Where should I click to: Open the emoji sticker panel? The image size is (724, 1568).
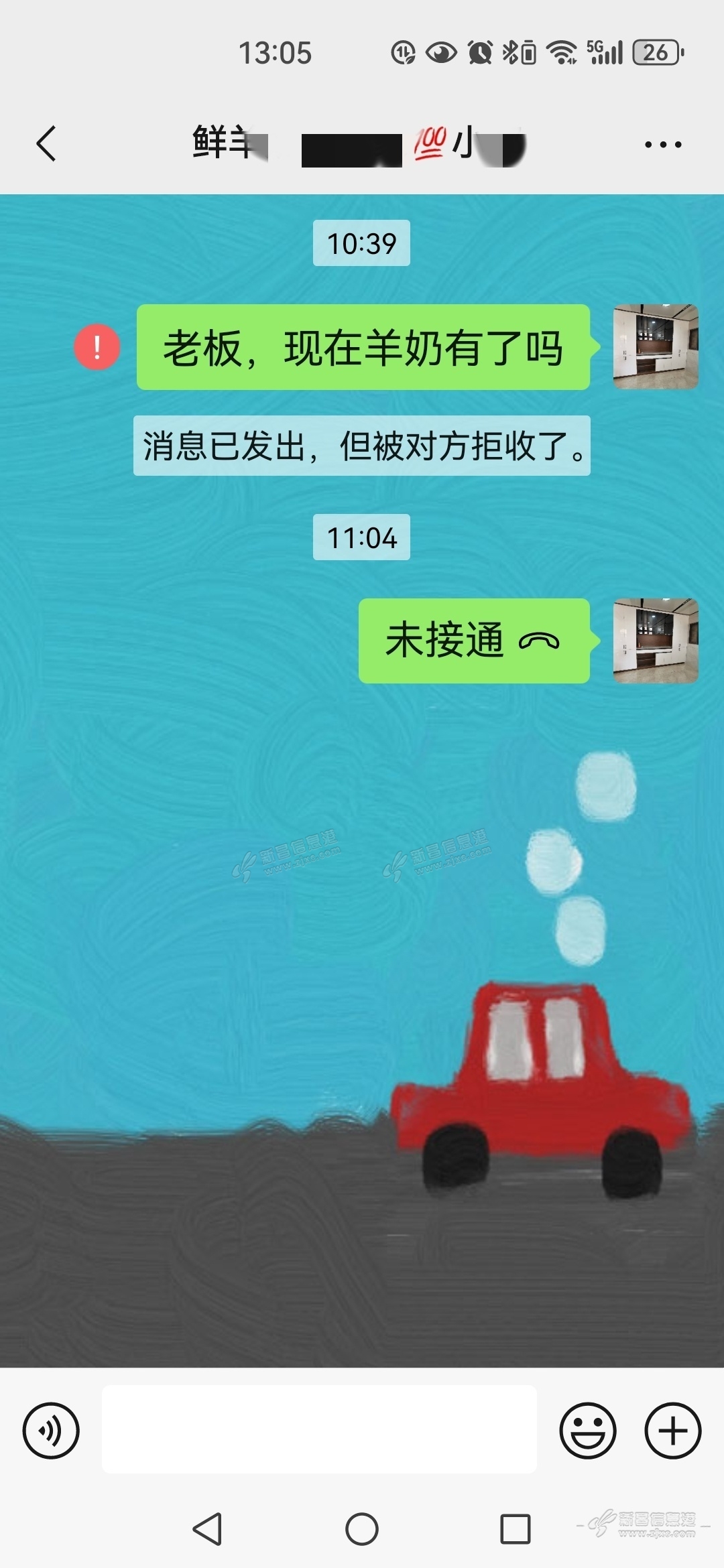[588, 1431]
